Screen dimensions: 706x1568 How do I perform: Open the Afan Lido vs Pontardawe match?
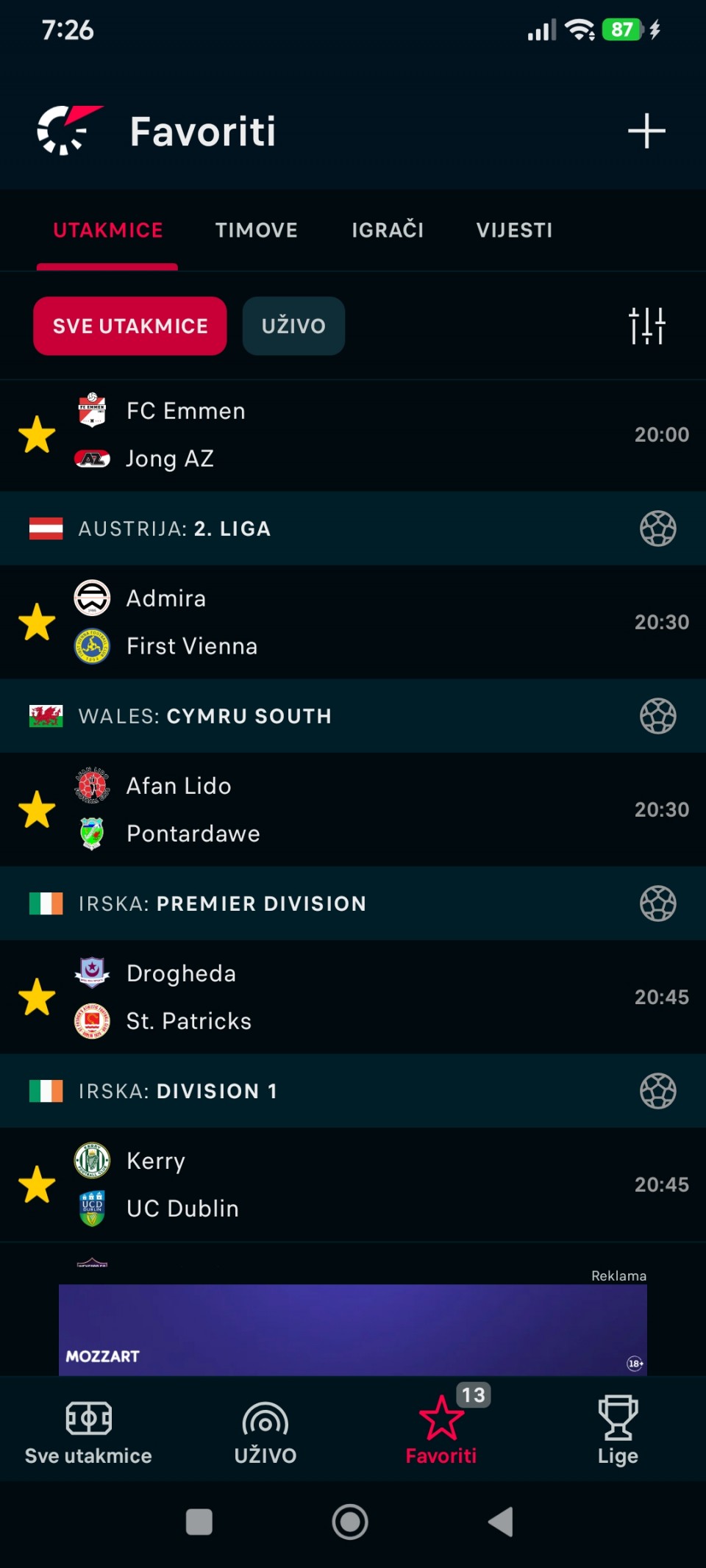pyautogui.click(x=353, y=809)
